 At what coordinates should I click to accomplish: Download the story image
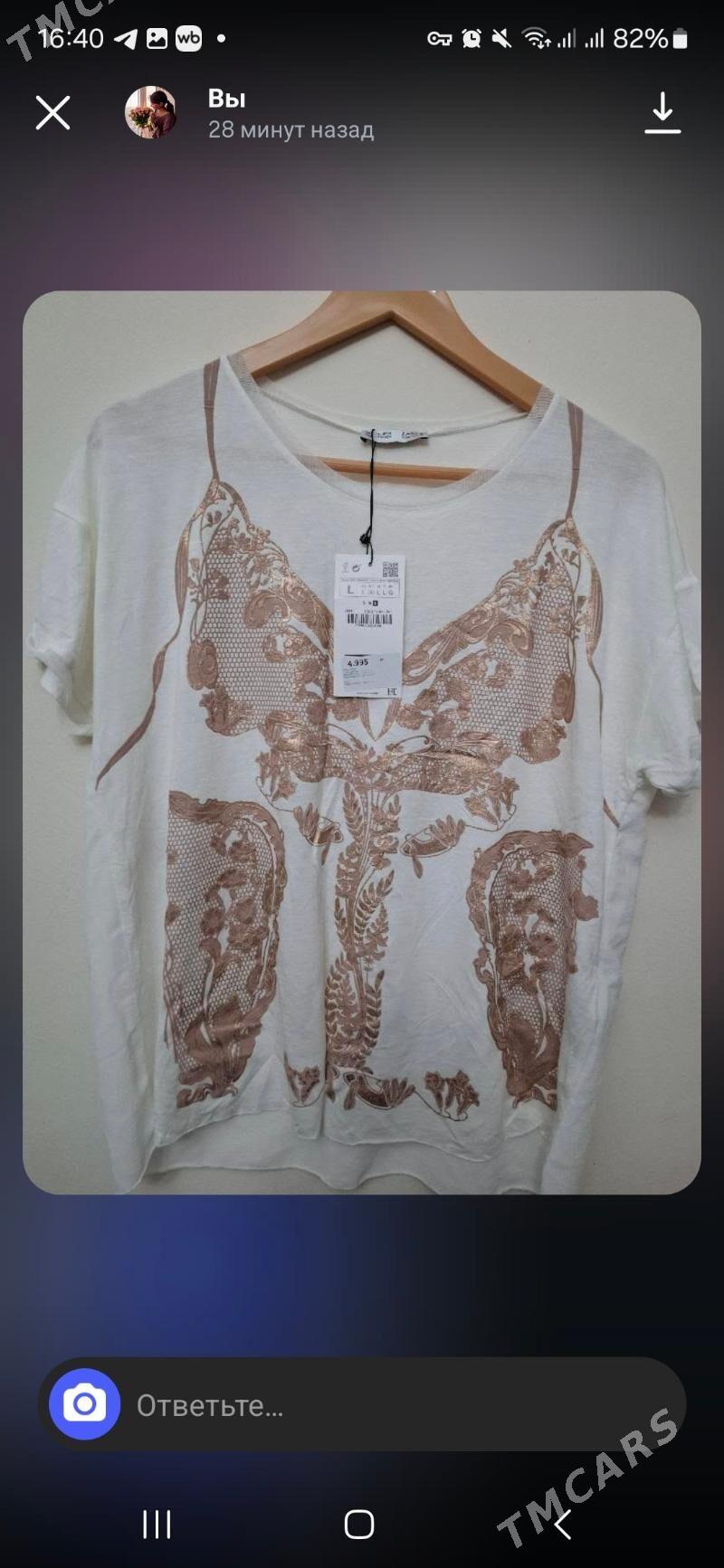662,114
